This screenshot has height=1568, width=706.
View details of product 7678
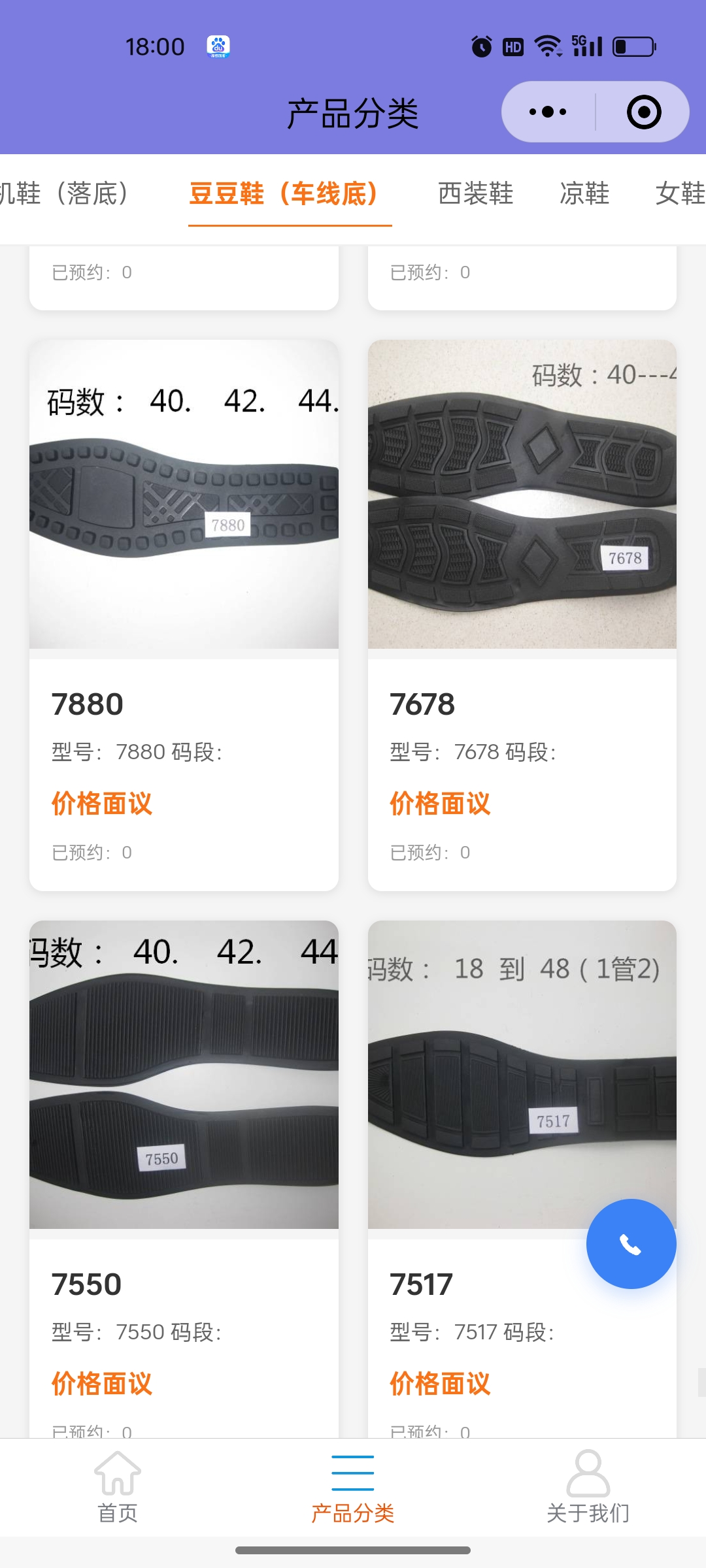[x=522, y=614]
